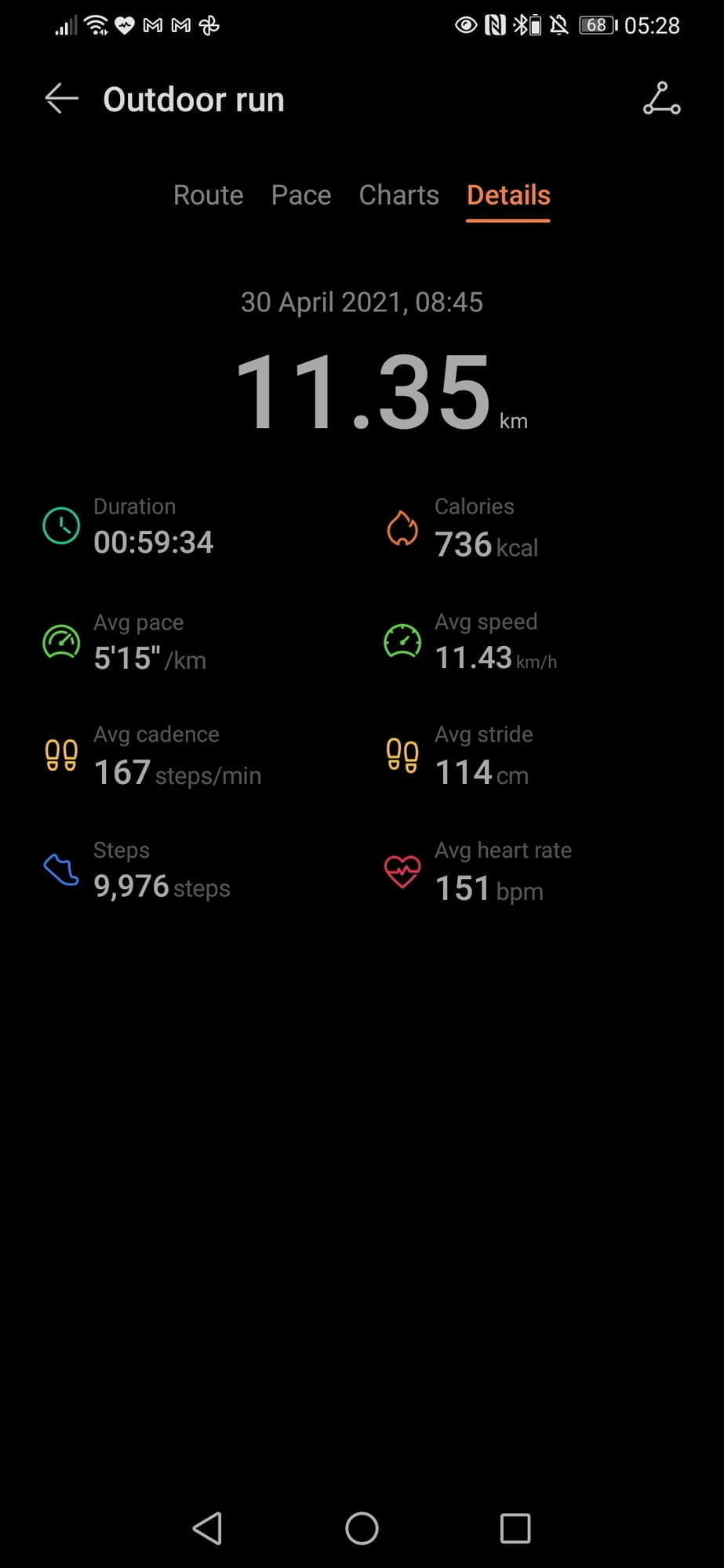Open the recent apps view

(515, 1528)
